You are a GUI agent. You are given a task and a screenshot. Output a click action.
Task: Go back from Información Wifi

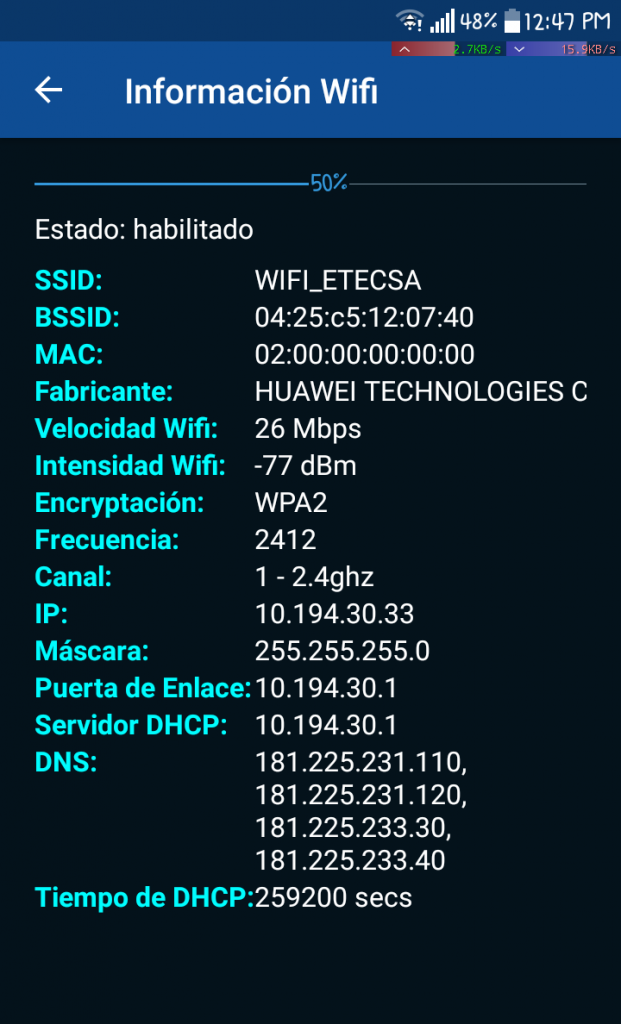pyautogui.click(x=48, y=90)
